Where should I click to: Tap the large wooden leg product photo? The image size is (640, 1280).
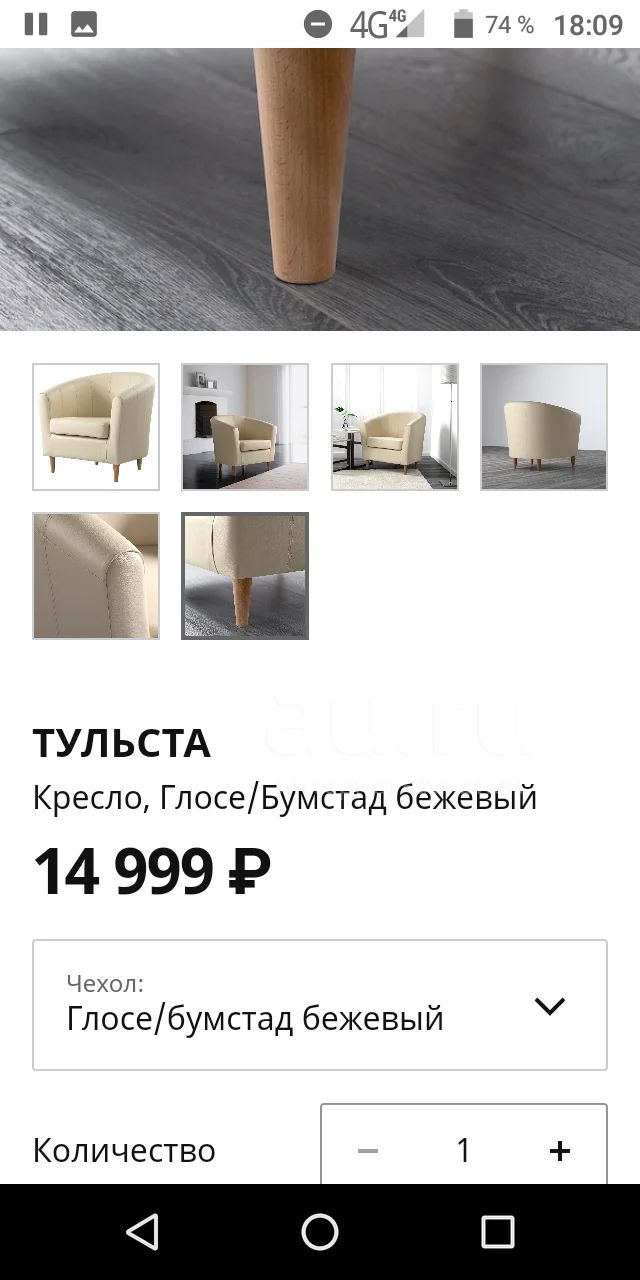(x=320, y=189)
